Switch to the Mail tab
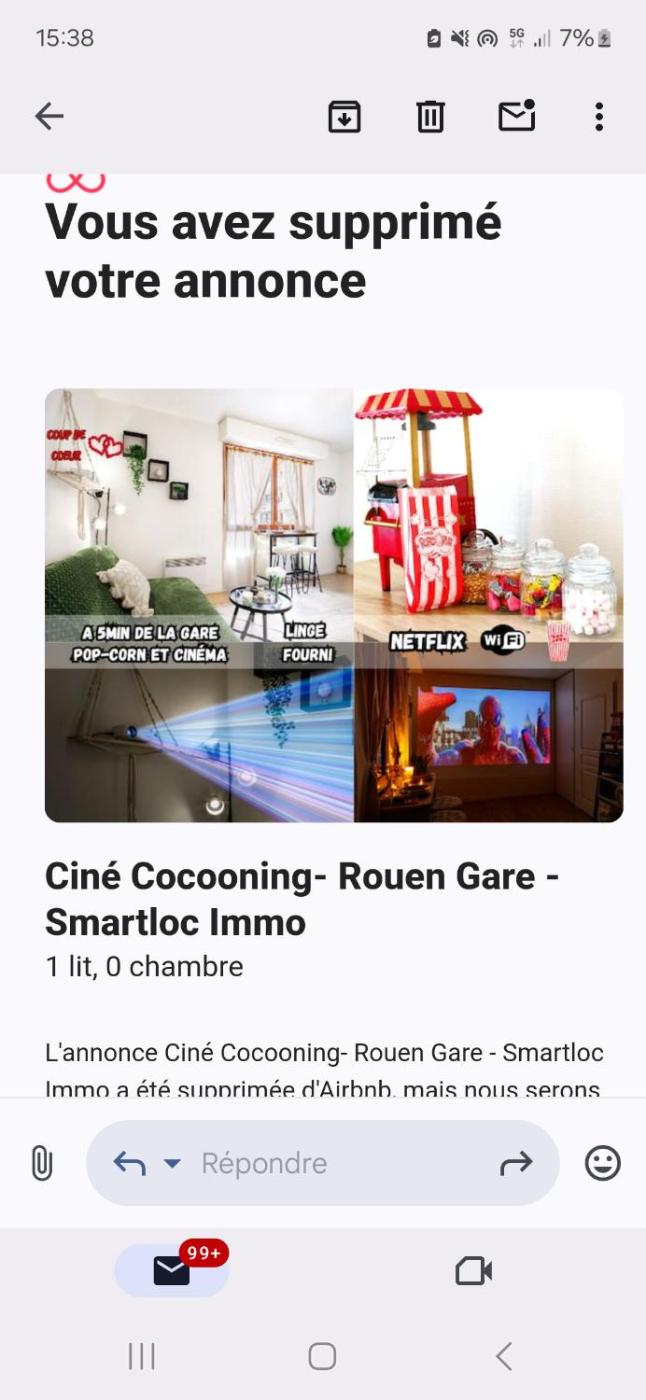Viewport: 646px width, 1400px height. [x=172, y=1271]
